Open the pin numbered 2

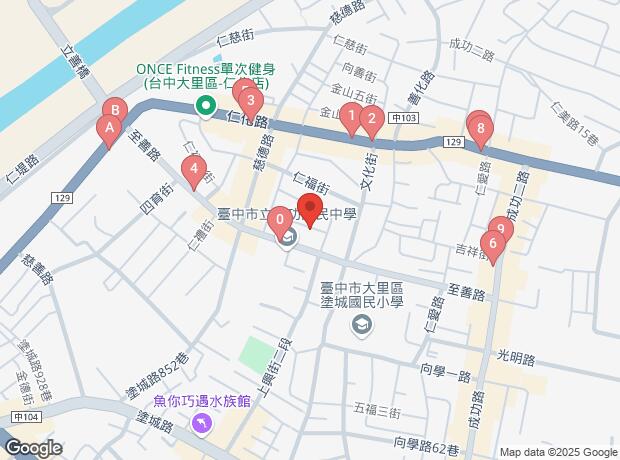371,120
